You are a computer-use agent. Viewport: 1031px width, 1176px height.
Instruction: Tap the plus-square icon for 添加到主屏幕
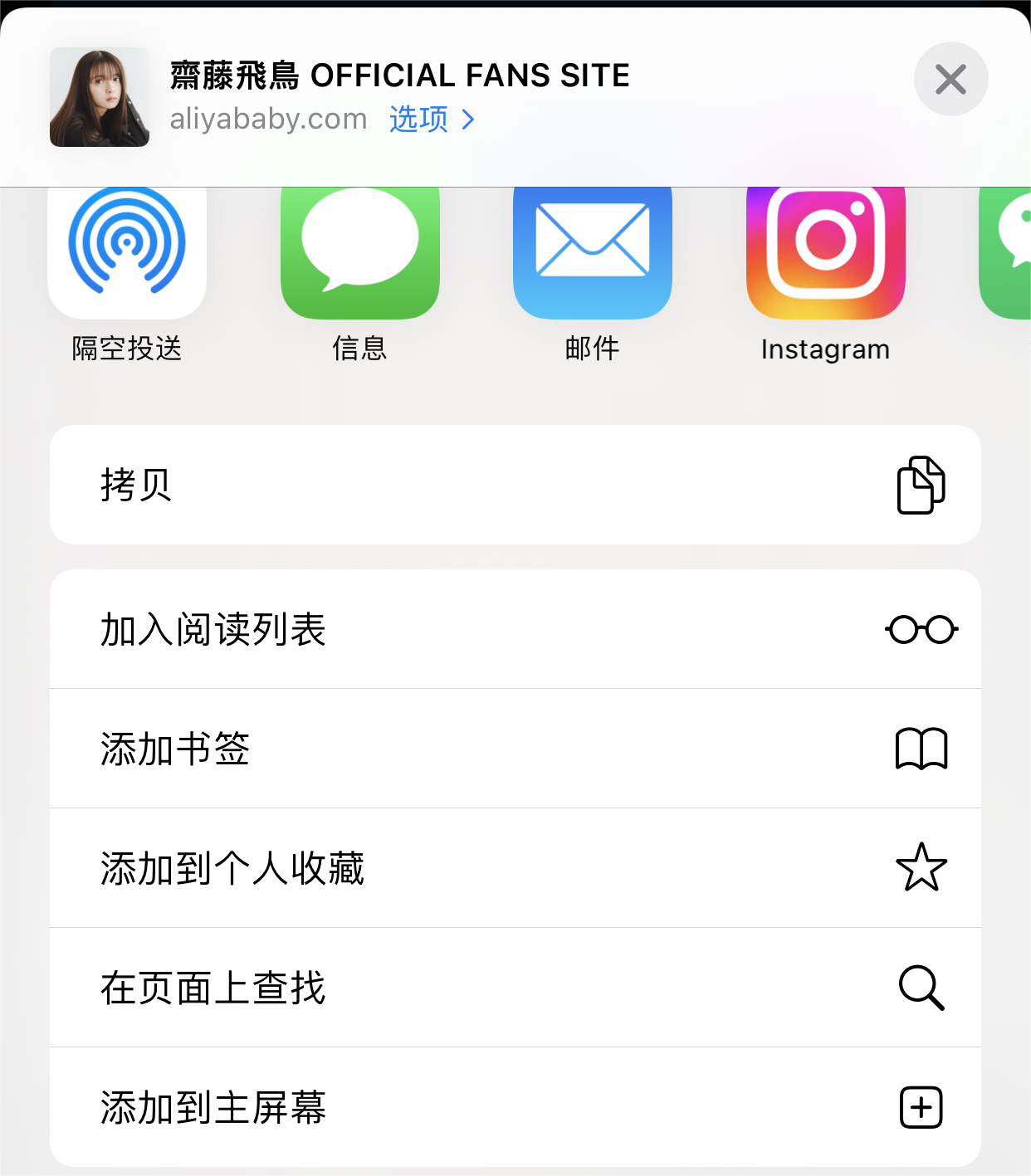(921, 1107)
